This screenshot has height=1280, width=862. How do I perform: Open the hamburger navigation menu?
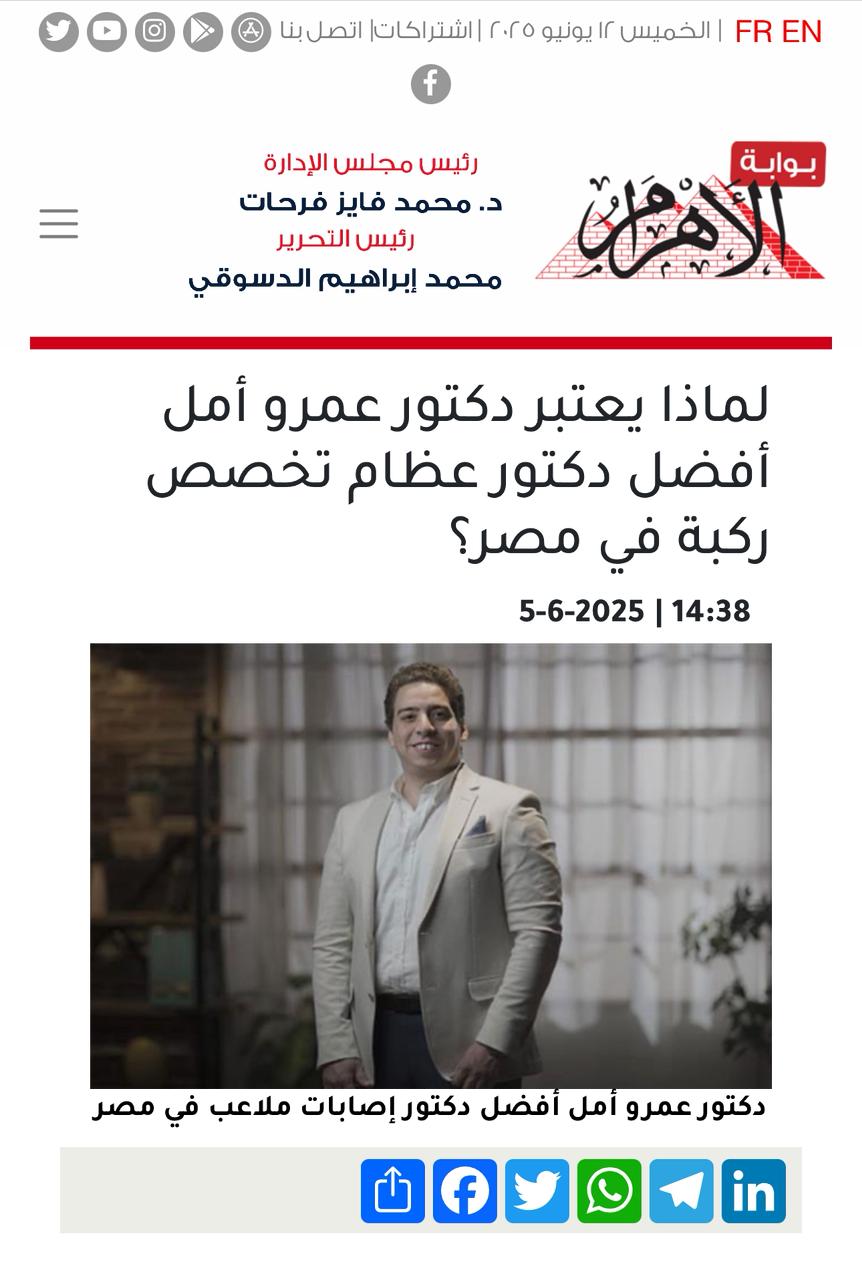pyautogui.click(x=59, y=224)
